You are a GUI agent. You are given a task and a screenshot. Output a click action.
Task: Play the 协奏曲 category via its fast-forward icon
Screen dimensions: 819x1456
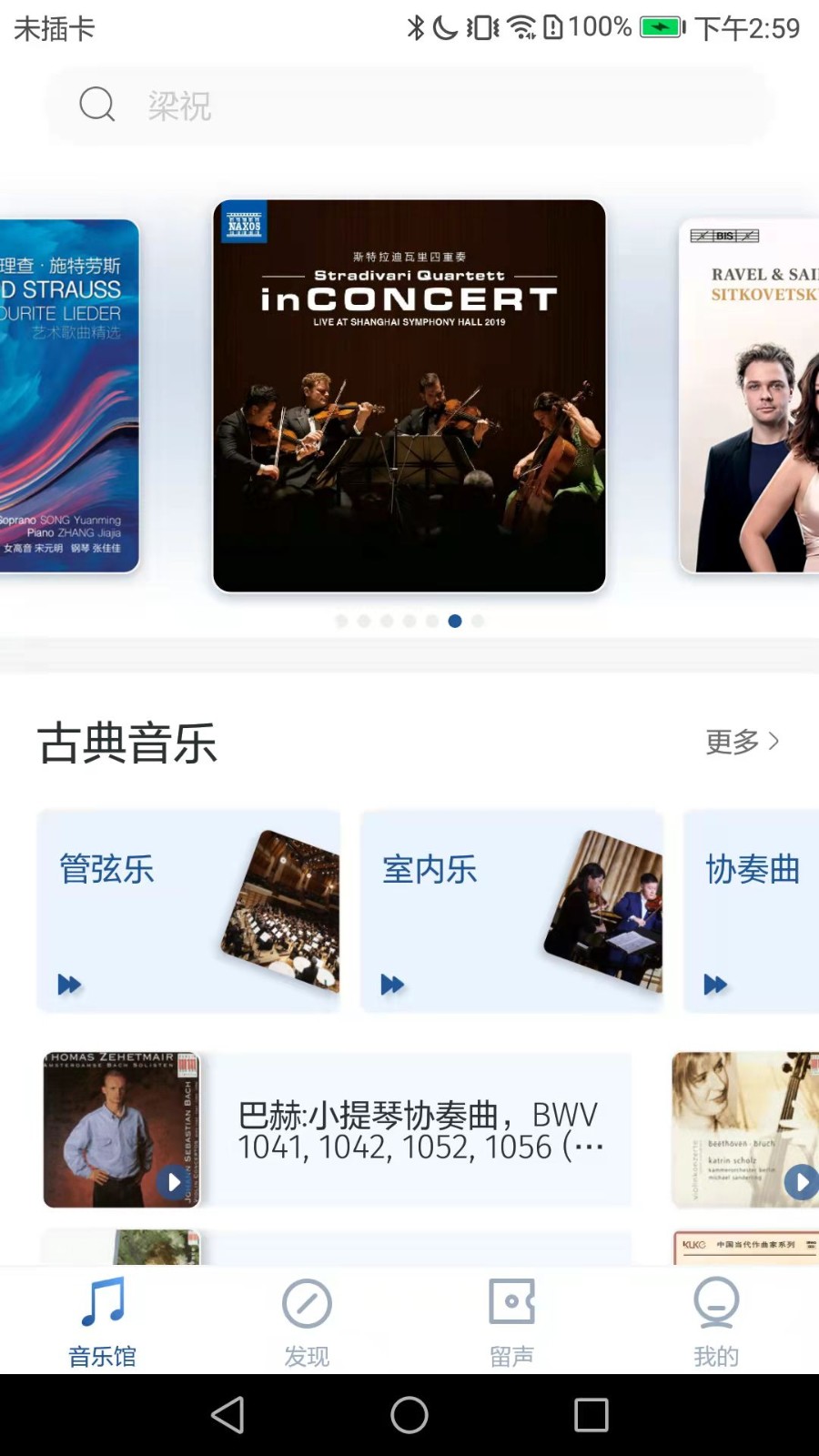[x=715, y=984]
